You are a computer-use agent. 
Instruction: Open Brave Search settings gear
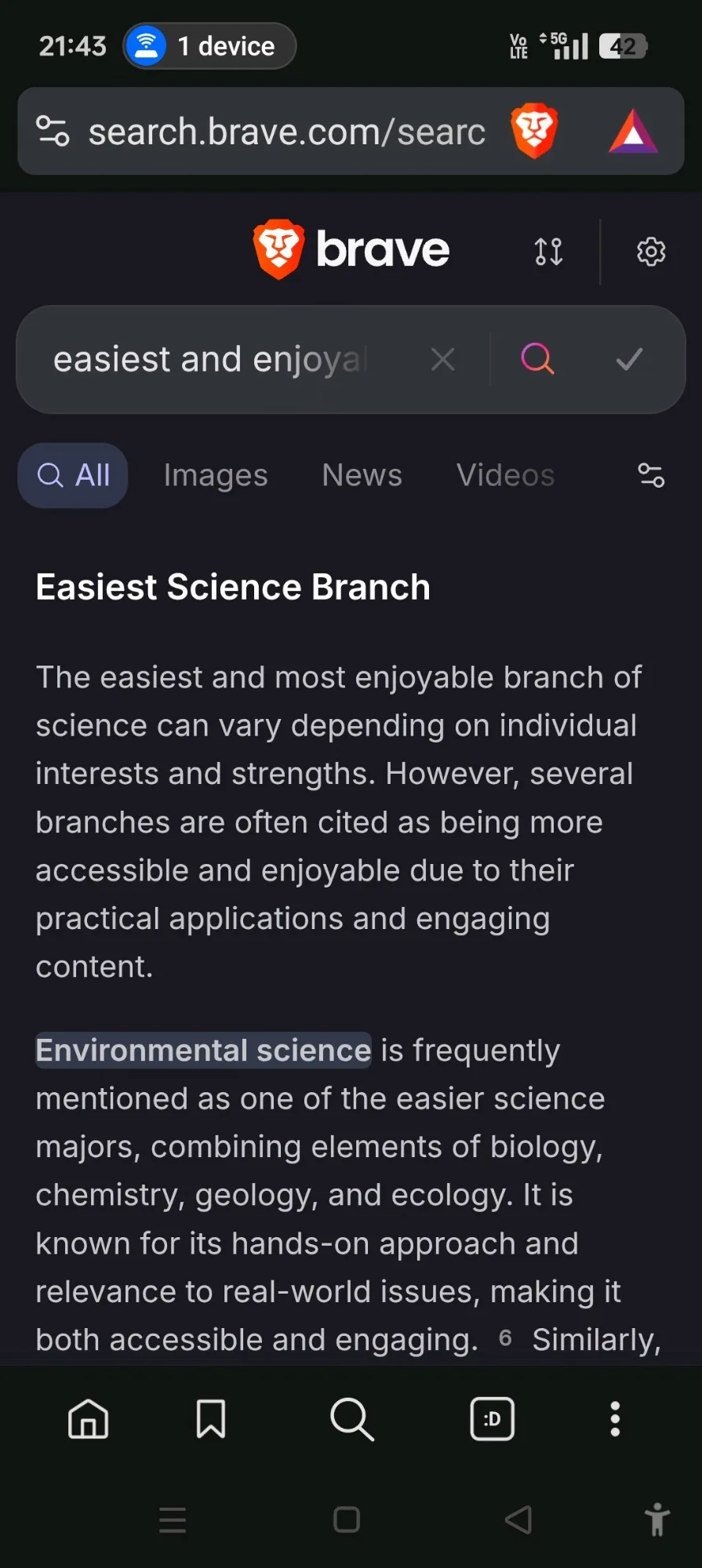(x=651, y=252)
